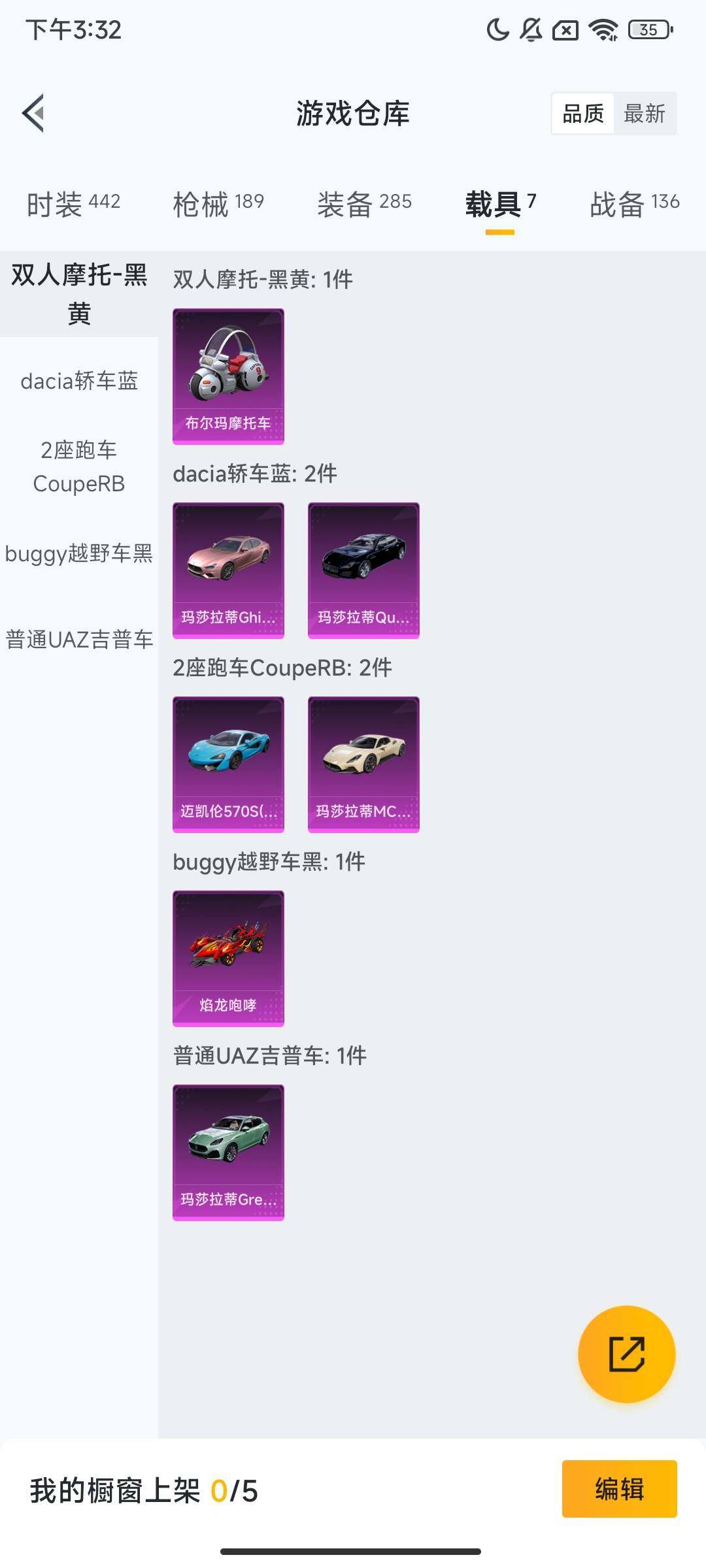706x1568 pixels.
Task: Go back using the top-left arrow
Action: tap(34, 113)
